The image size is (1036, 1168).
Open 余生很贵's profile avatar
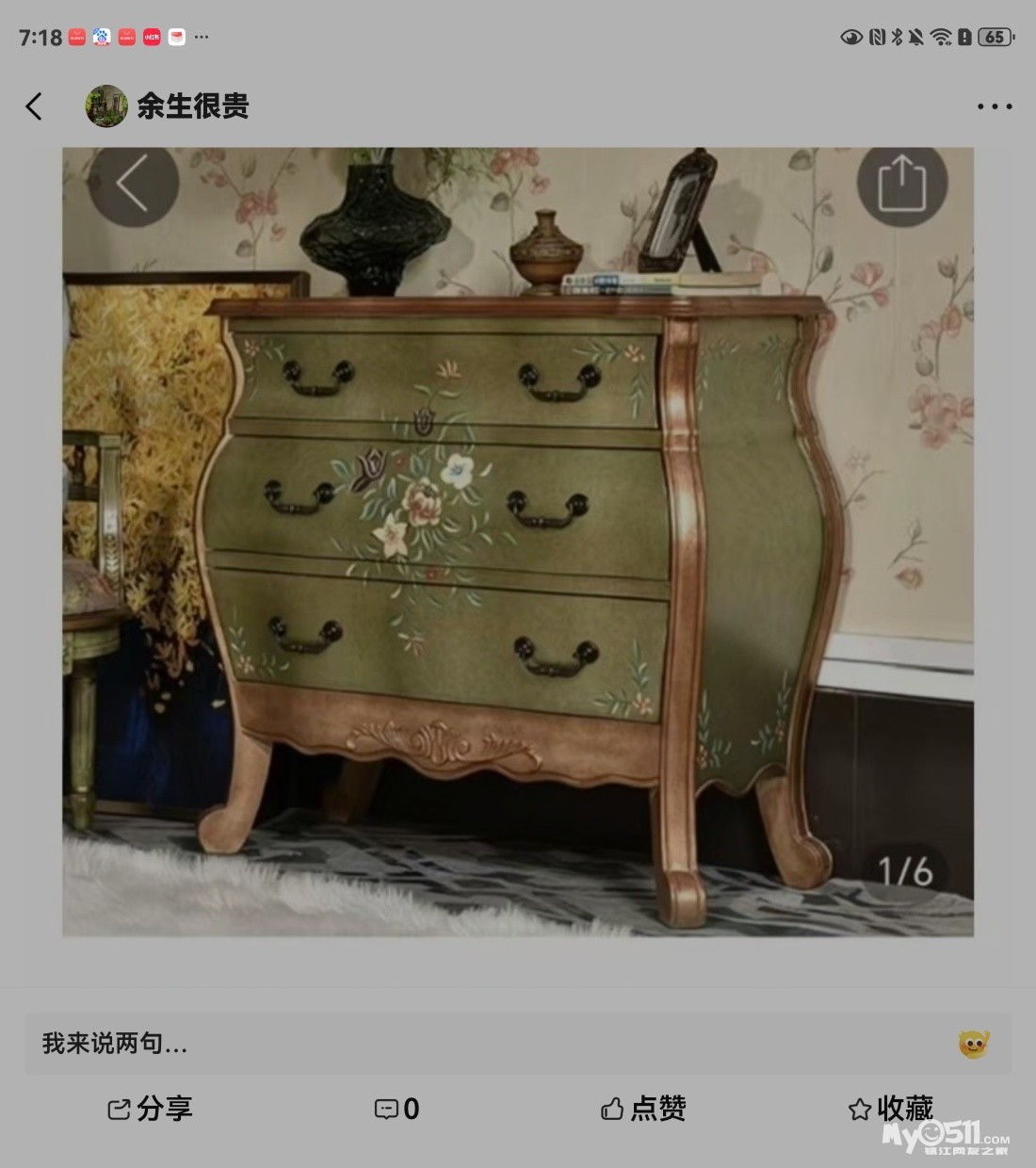click(x=106, y=106)
